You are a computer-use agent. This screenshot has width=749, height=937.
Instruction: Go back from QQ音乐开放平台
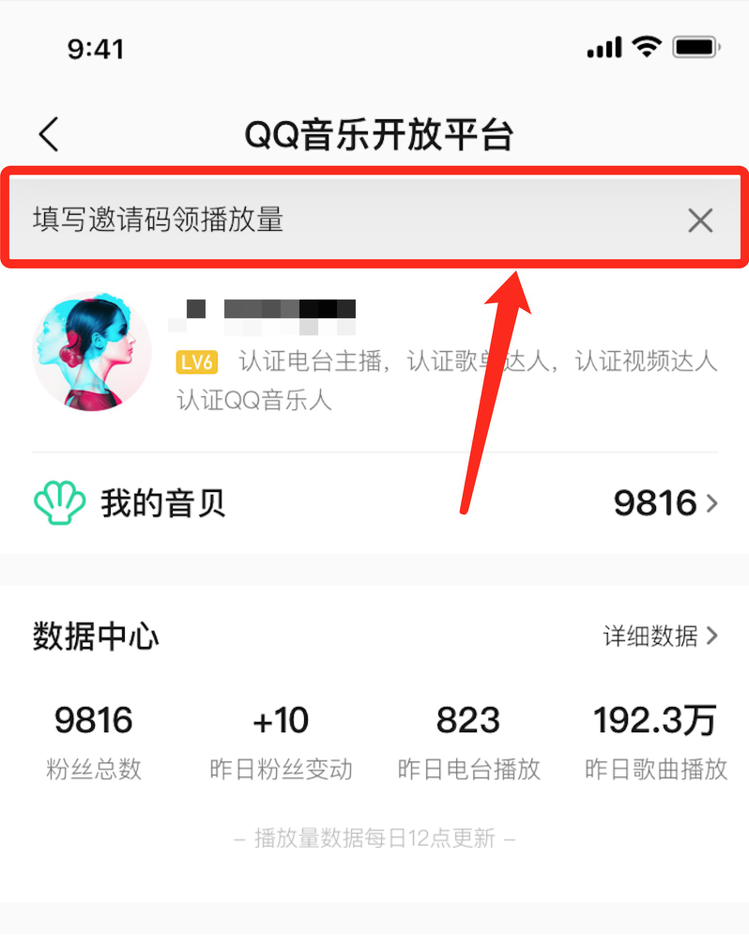(48, 134)
